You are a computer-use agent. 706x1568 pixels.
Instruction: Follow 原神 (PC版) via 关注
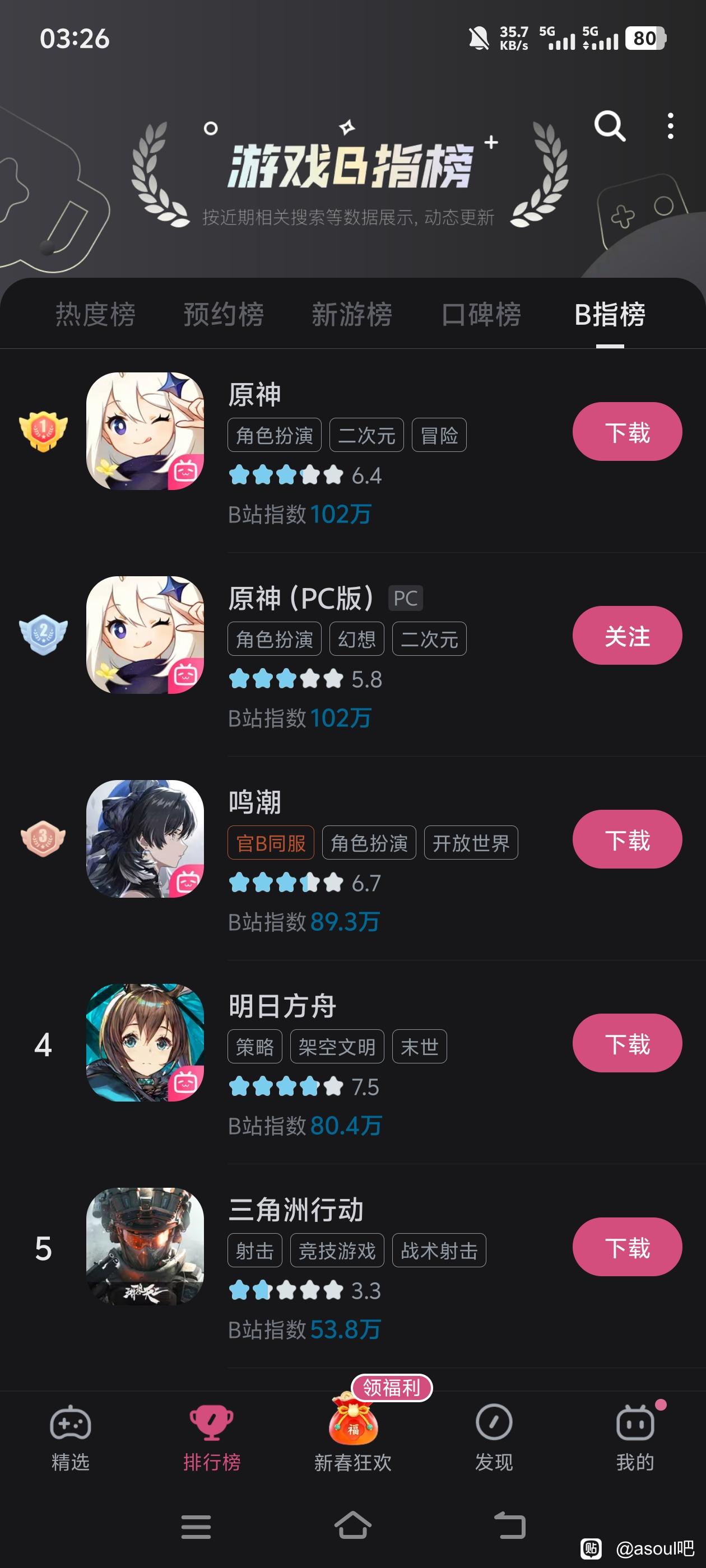coord(627,636)
